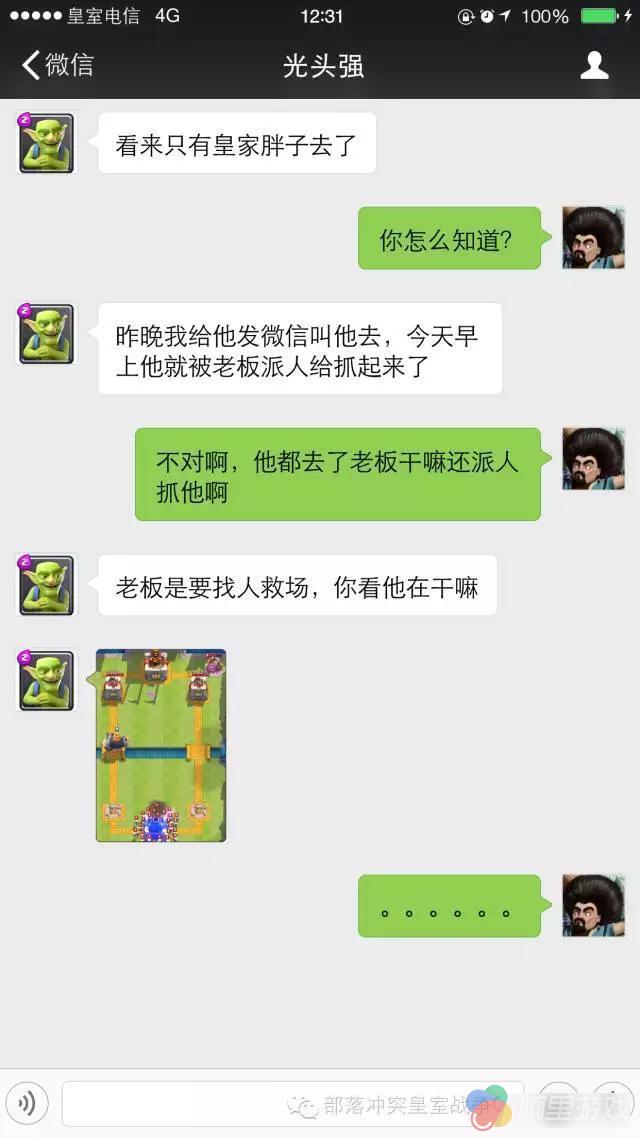640x1138 pixels.
Task: Open the avatar beside 你怎么知道?
Action: (x=593, y=238)
